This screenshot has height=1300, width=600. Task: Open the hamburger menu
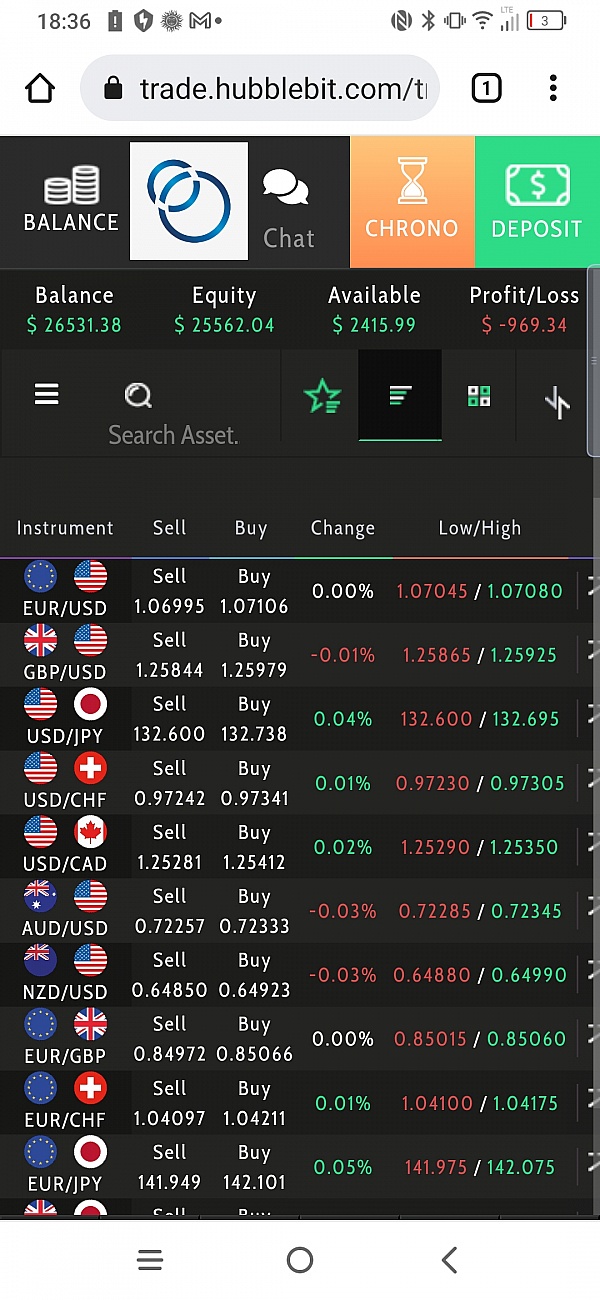click(x=47, y=395)
